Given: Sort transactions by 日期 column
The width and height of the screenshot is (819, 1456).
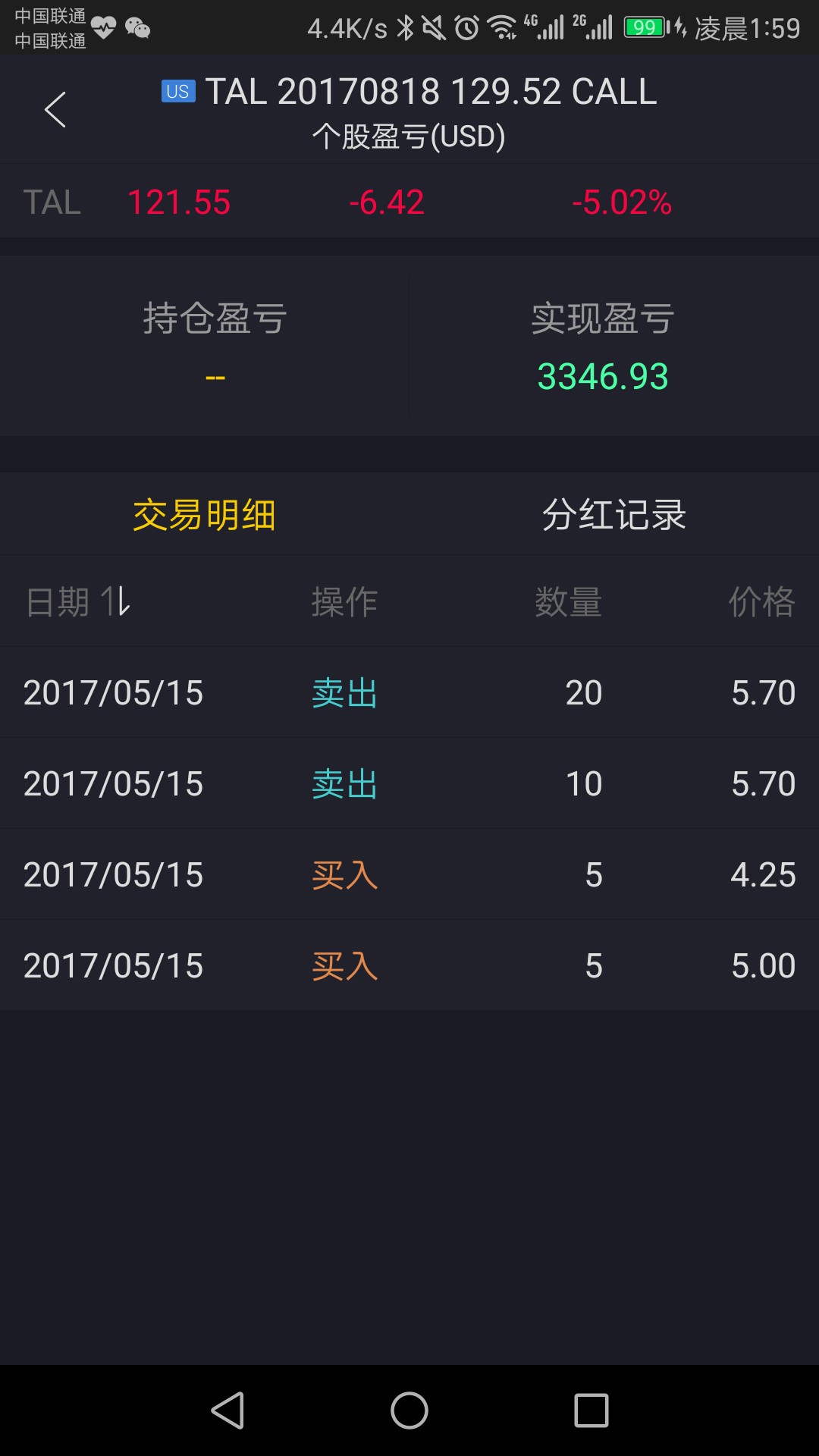Looking at the screenshot, I should [78, 601].
